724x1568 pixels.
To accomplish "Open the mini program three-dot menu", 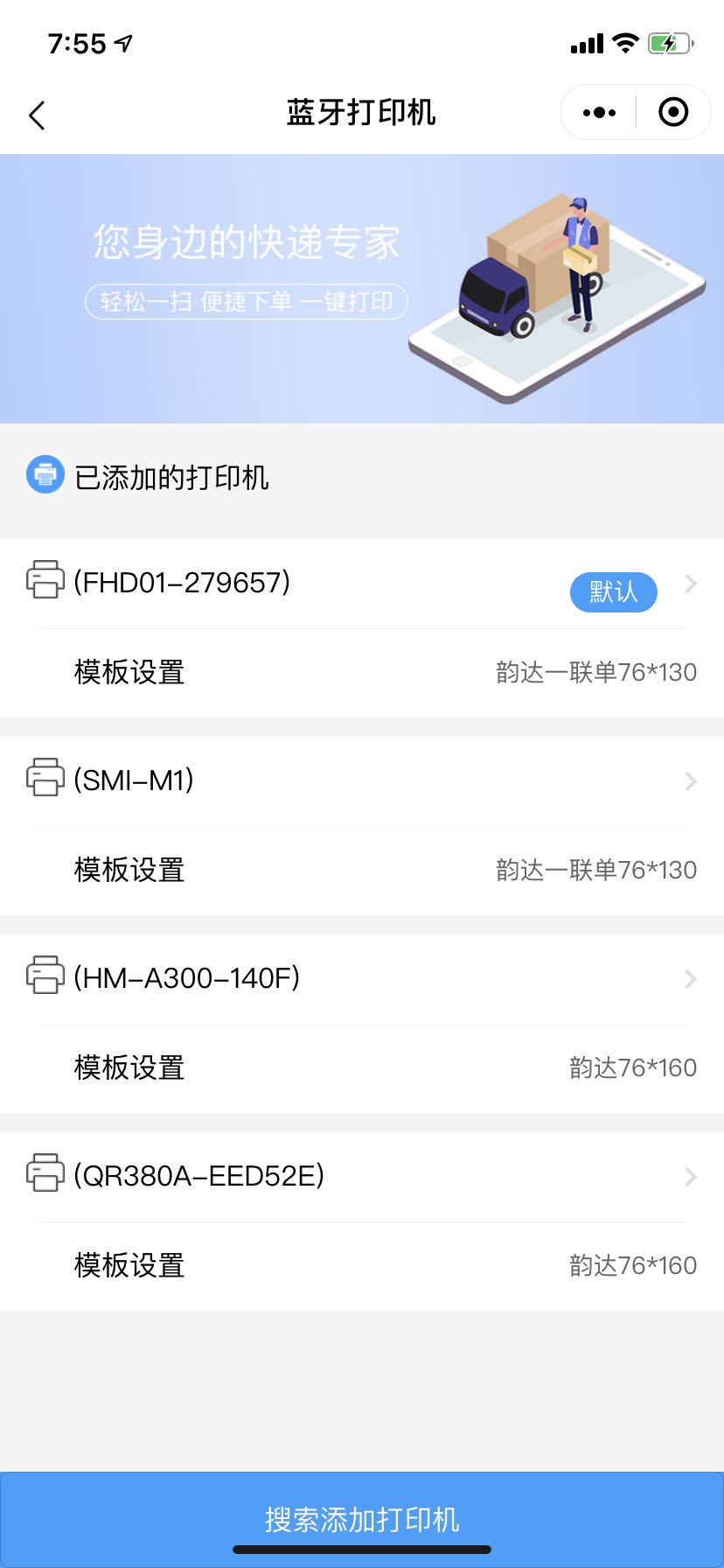I will (x=599, y=113).
